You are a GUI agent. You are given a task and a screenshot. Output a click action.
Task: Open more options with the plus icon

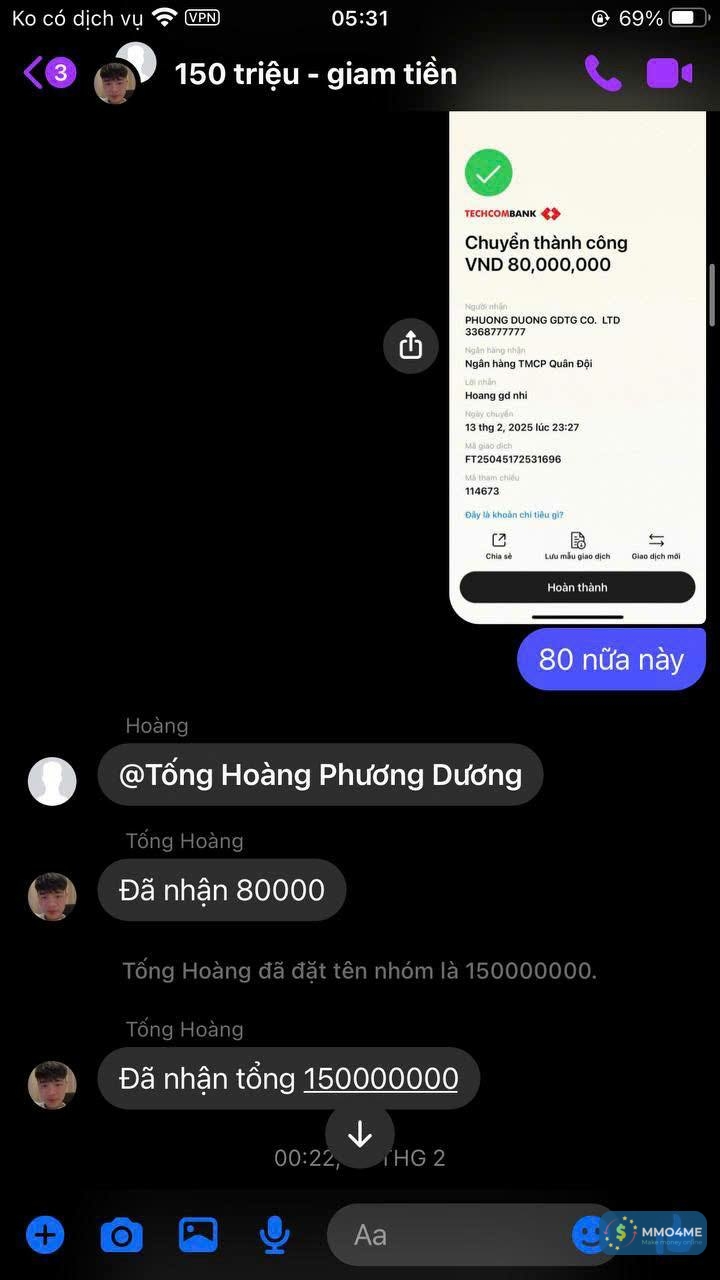click(x=44, y=1235)
